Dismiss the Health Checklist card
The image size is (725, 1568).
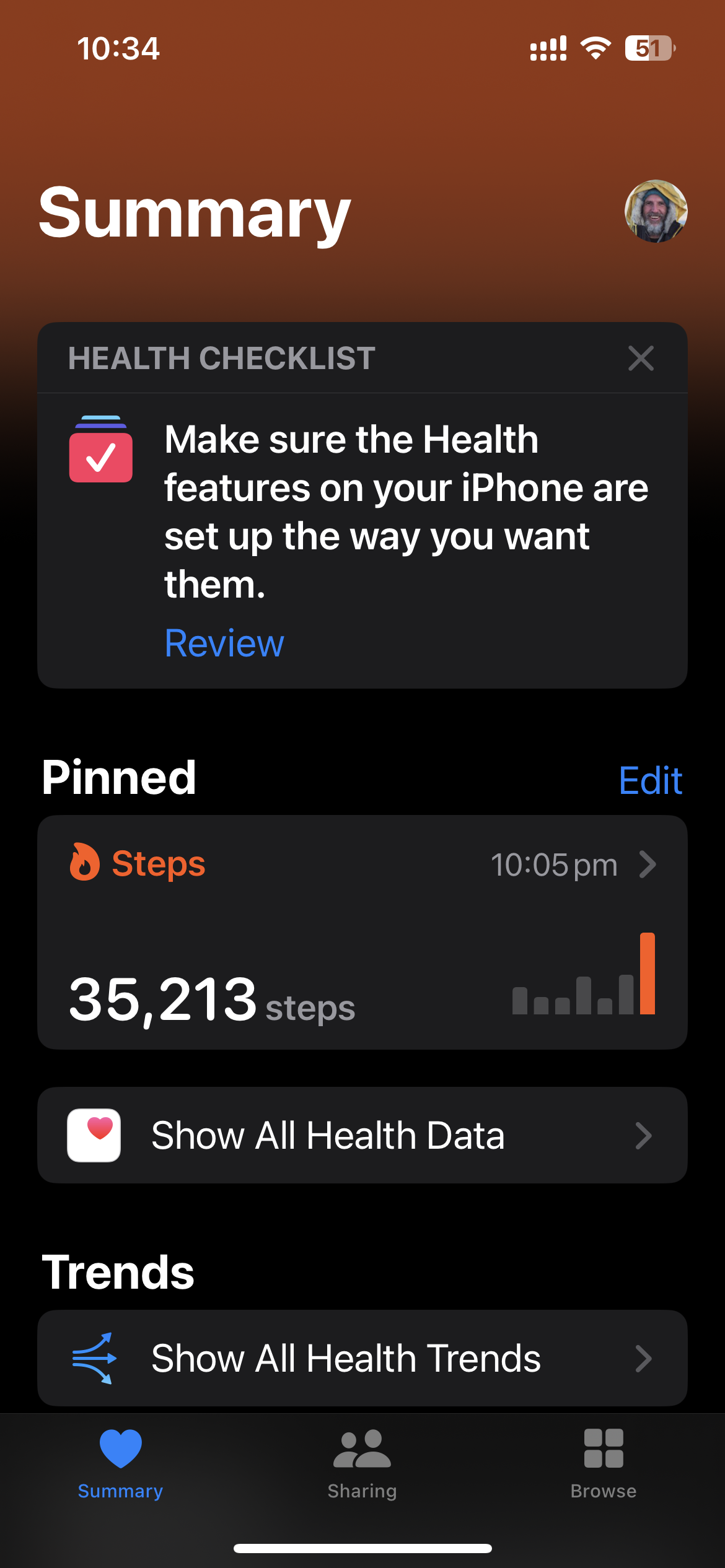(x=641, y=358)
